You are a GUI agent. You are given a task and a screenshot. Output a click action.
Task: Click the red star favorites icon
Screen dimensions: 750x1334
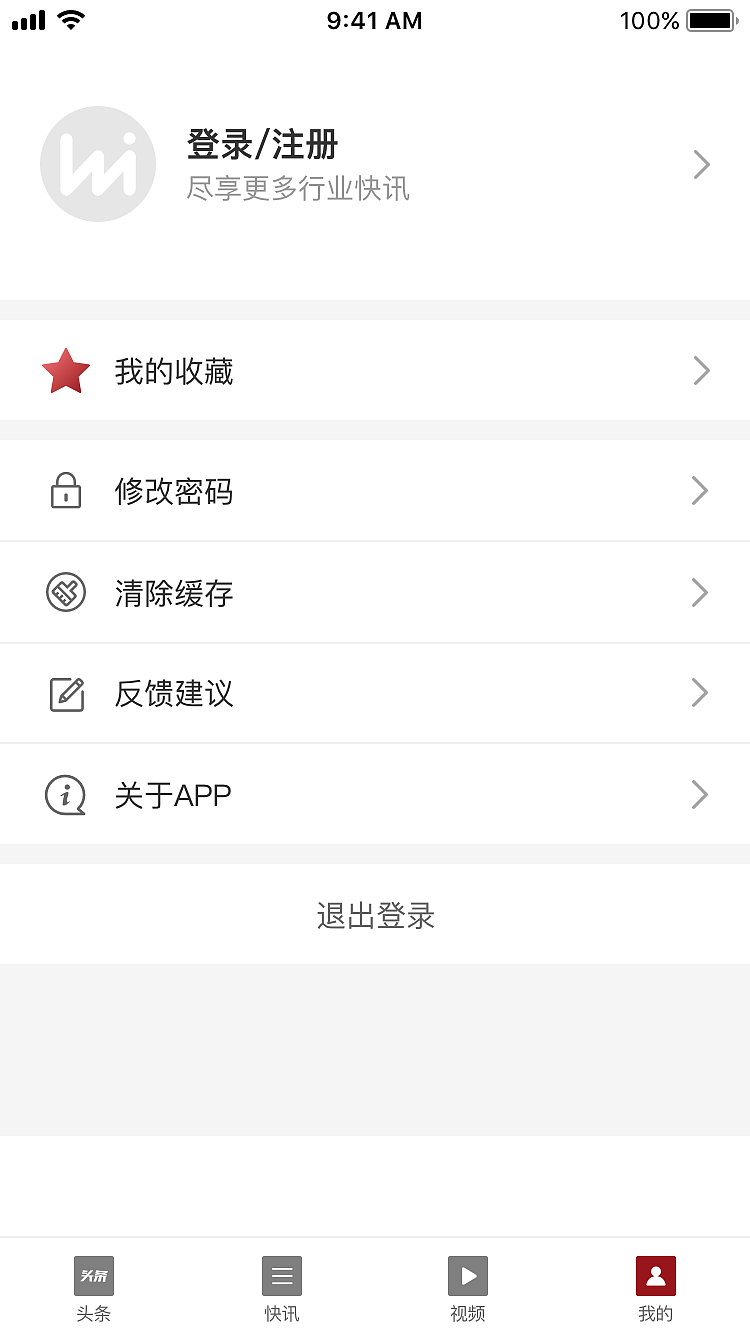(x=66, y=370)
